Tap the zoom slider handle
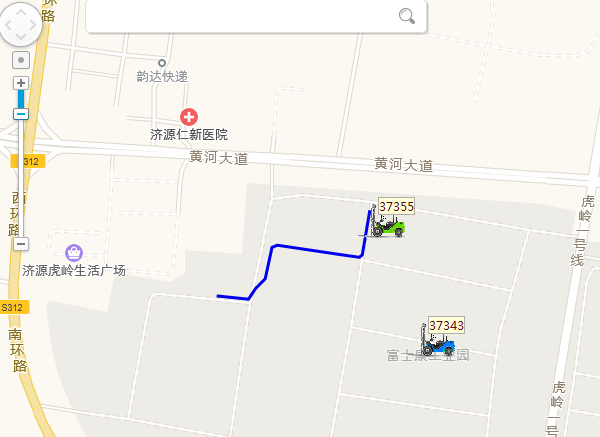This screenshot has height=437, width=600. [x=21, y=114]
